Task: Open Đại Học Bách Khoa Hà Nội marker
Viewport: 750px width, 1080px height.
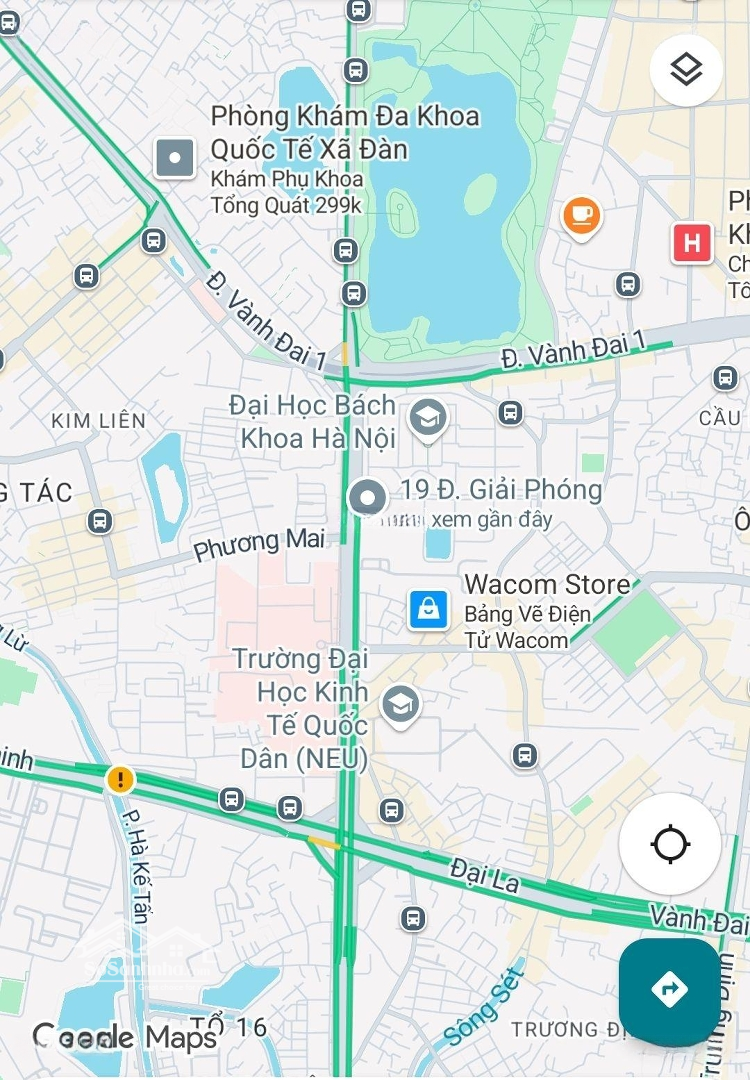Action: tap(428, 420)
